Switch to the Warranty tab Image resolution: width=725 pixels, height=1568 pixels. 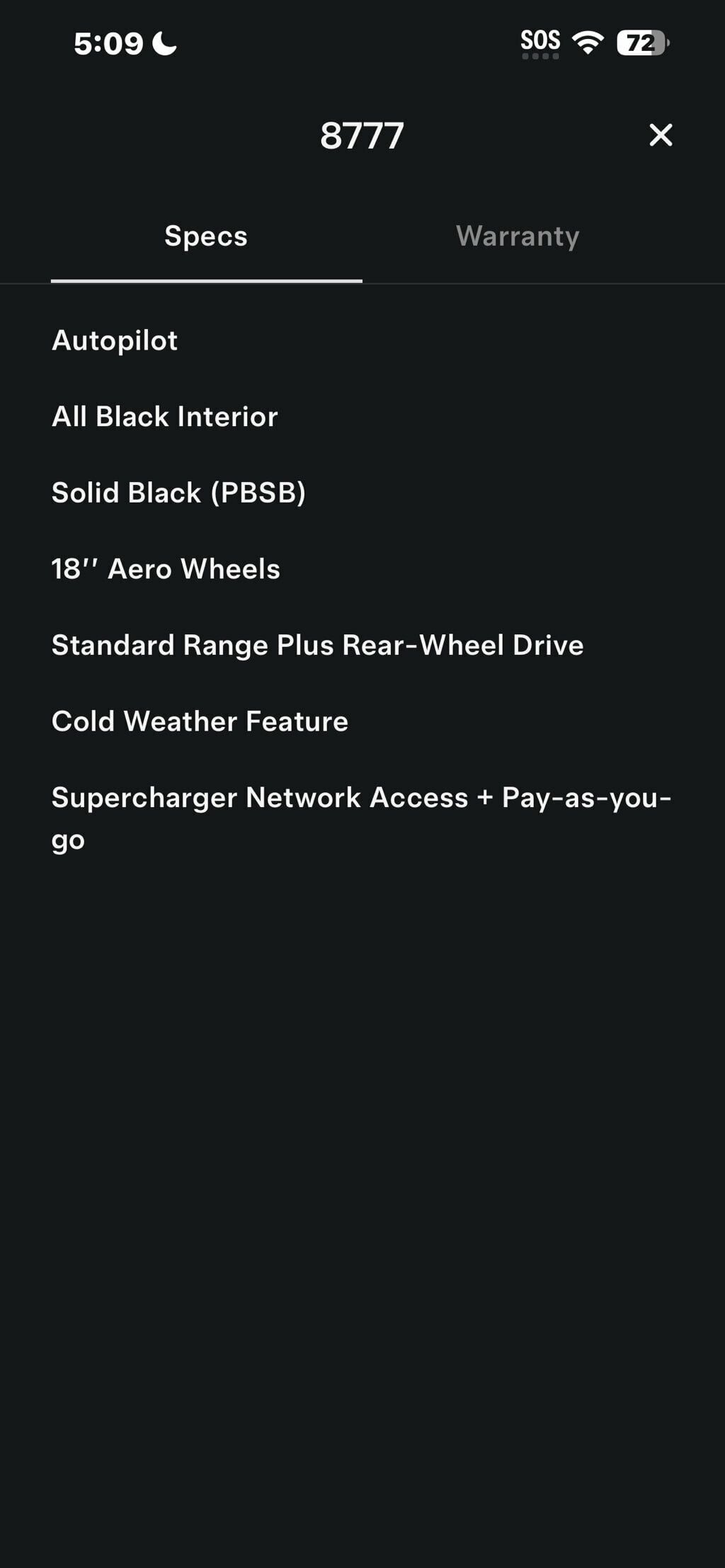[518, 236]
